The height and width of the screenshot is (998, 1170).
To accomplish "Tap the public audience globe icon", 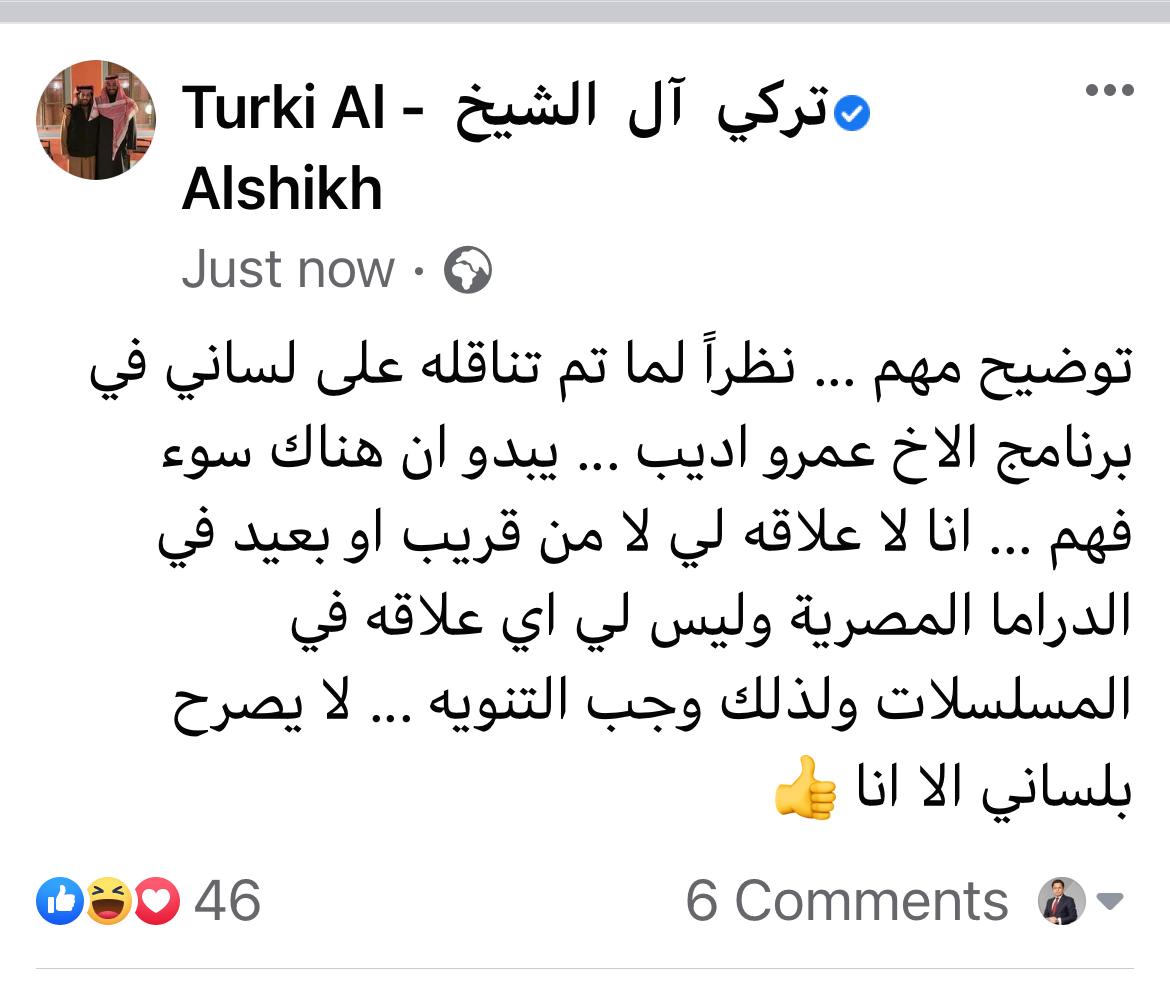I will 467,270.
